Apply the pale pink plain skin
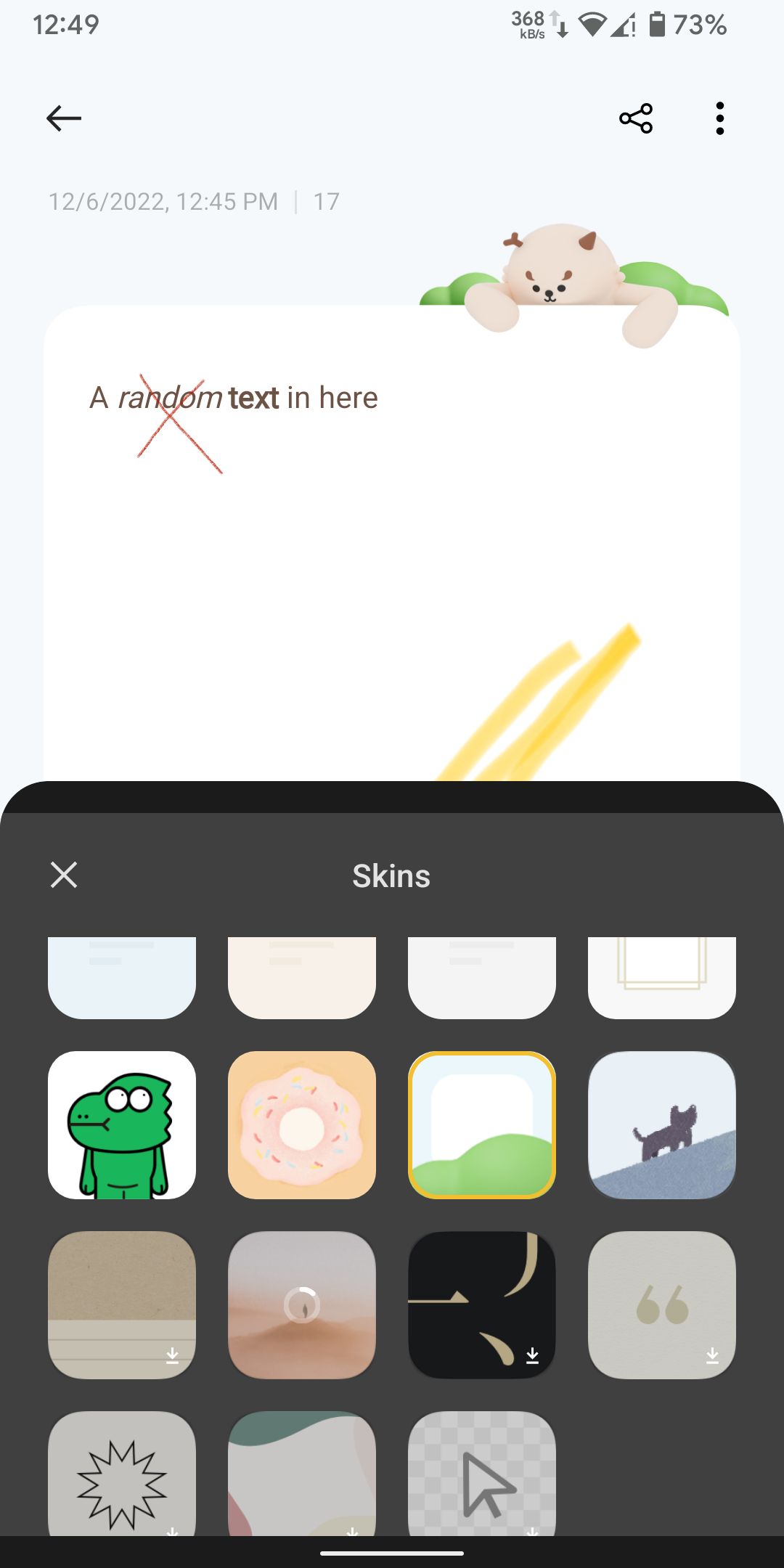Screen dimensions: 784x1568 click(302, 977)
